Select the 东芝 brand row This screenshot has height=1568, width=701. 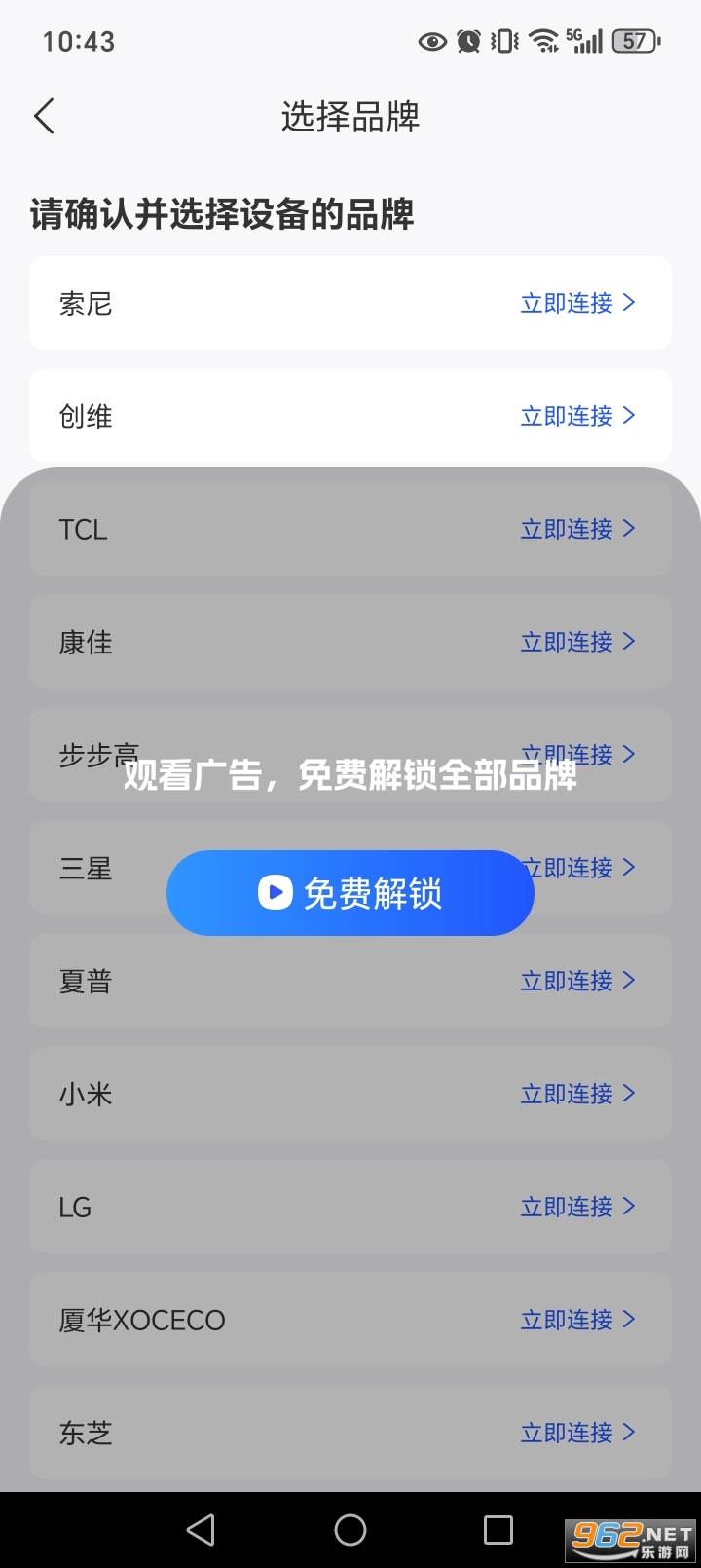85,1433
